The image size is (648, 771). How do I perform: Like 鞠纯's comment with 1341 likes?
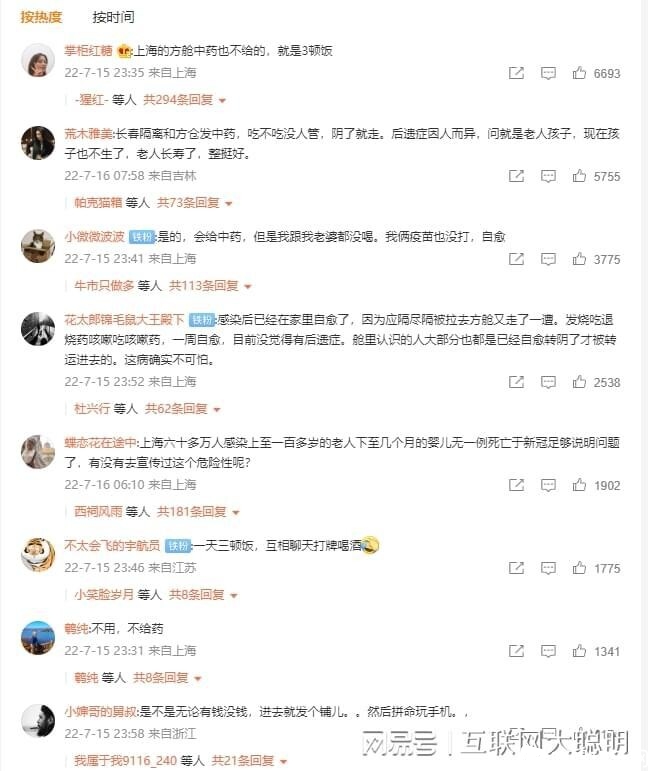[x=579, y=651]
